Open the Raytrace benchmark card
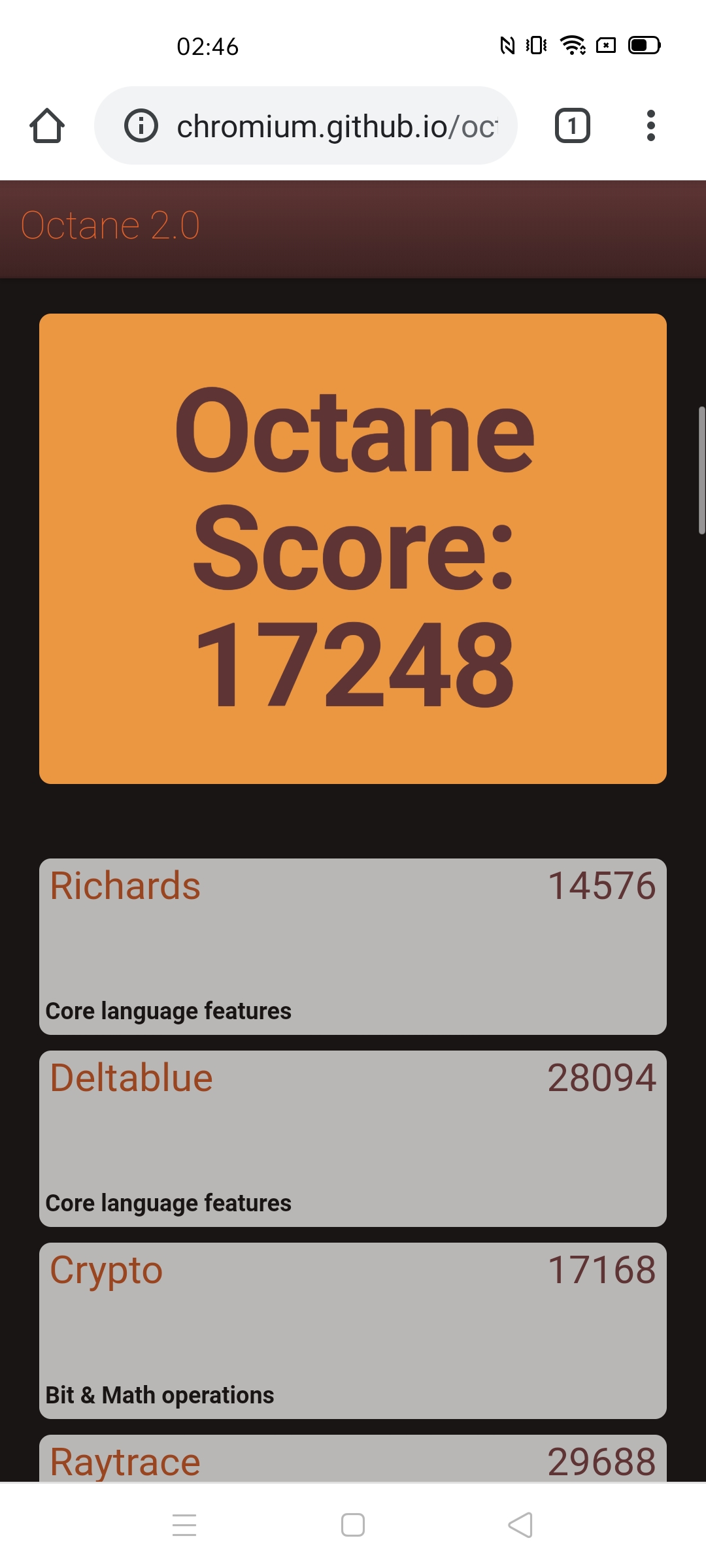Screen dimensions: 706x1568 pos(353,1461)
